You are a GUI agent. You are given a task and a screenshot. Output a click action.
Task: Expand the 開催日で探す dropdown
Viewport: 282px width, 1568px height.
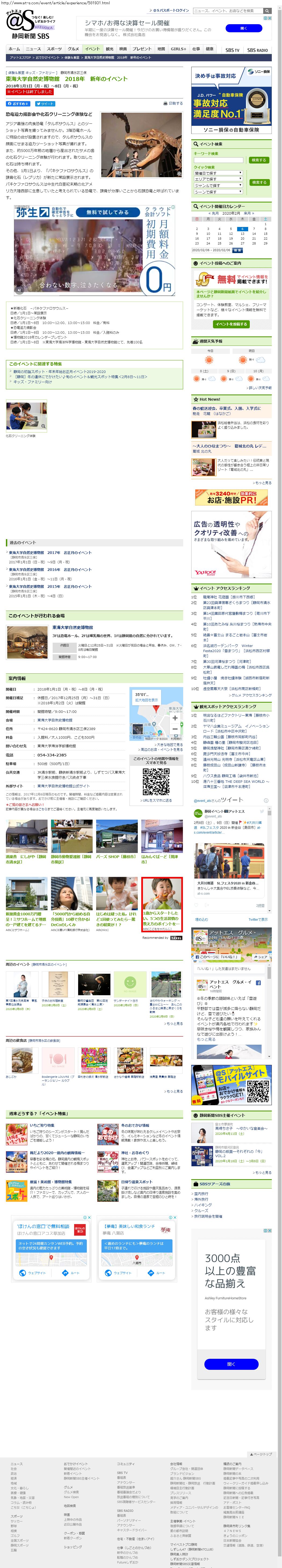coord(218,173)
